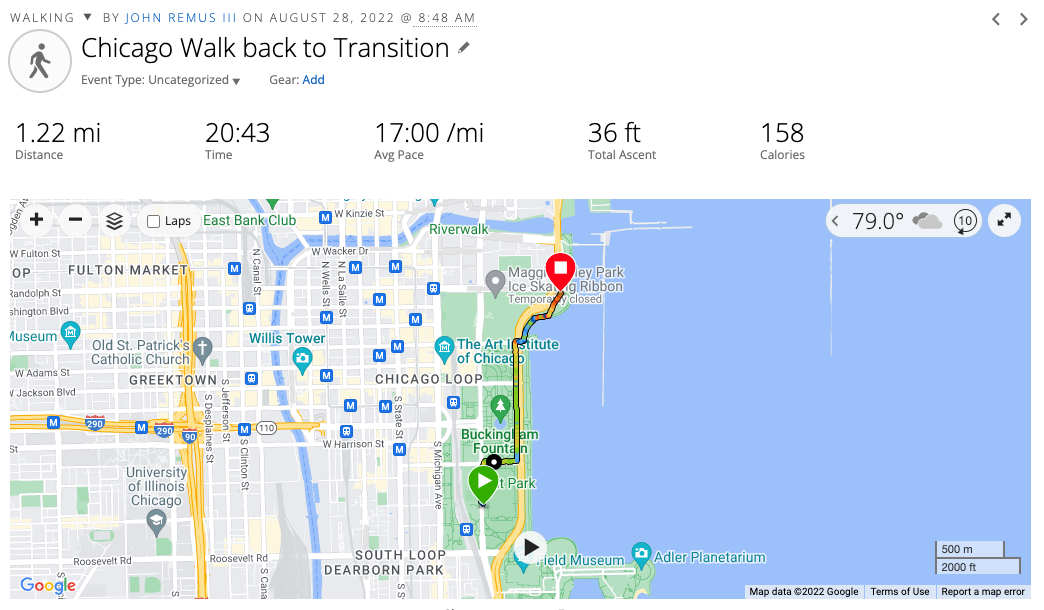Screen dimensions: 1044x610
Task: Open Google Maps Terms of Use
Action: [899, 592]
